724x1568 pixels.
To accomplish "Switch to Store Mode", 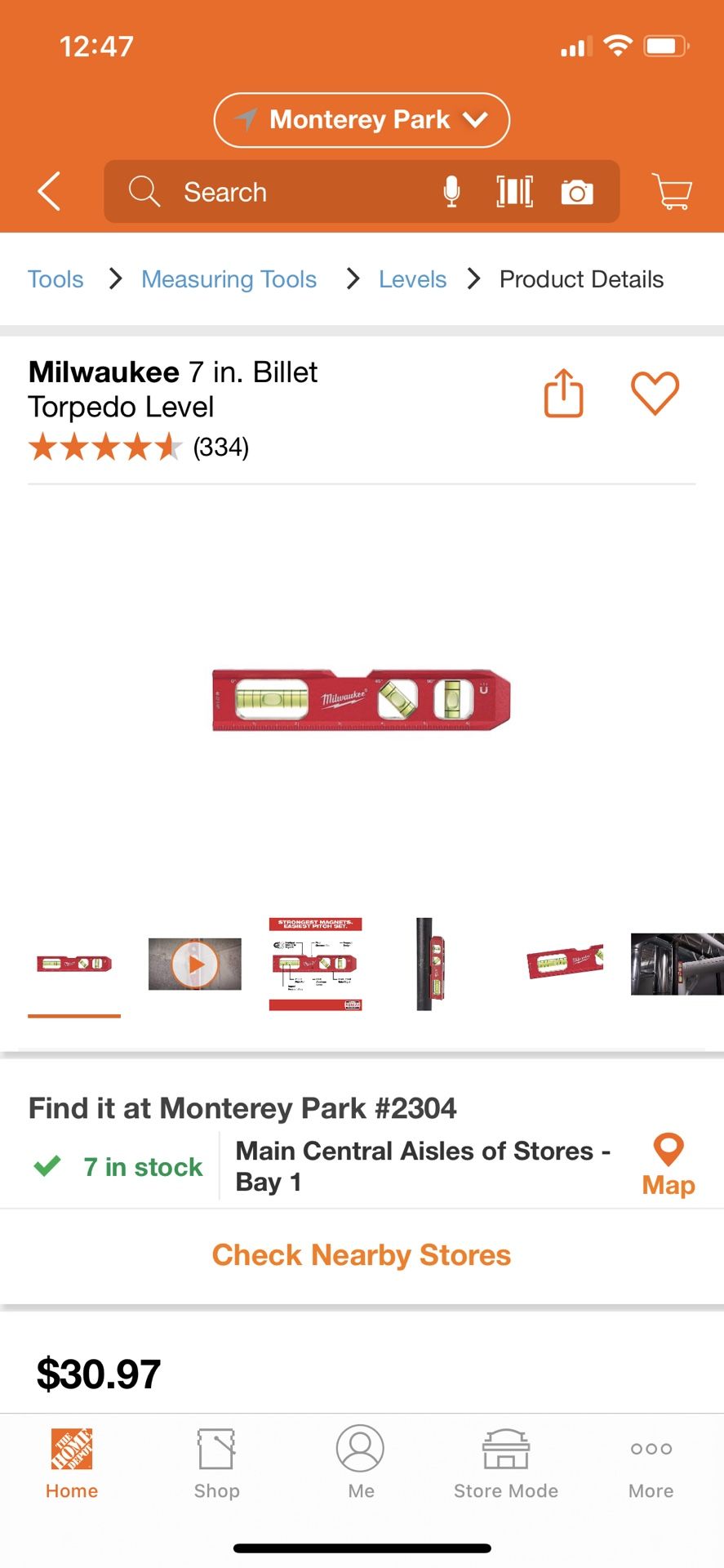I will coord(506,1463).
